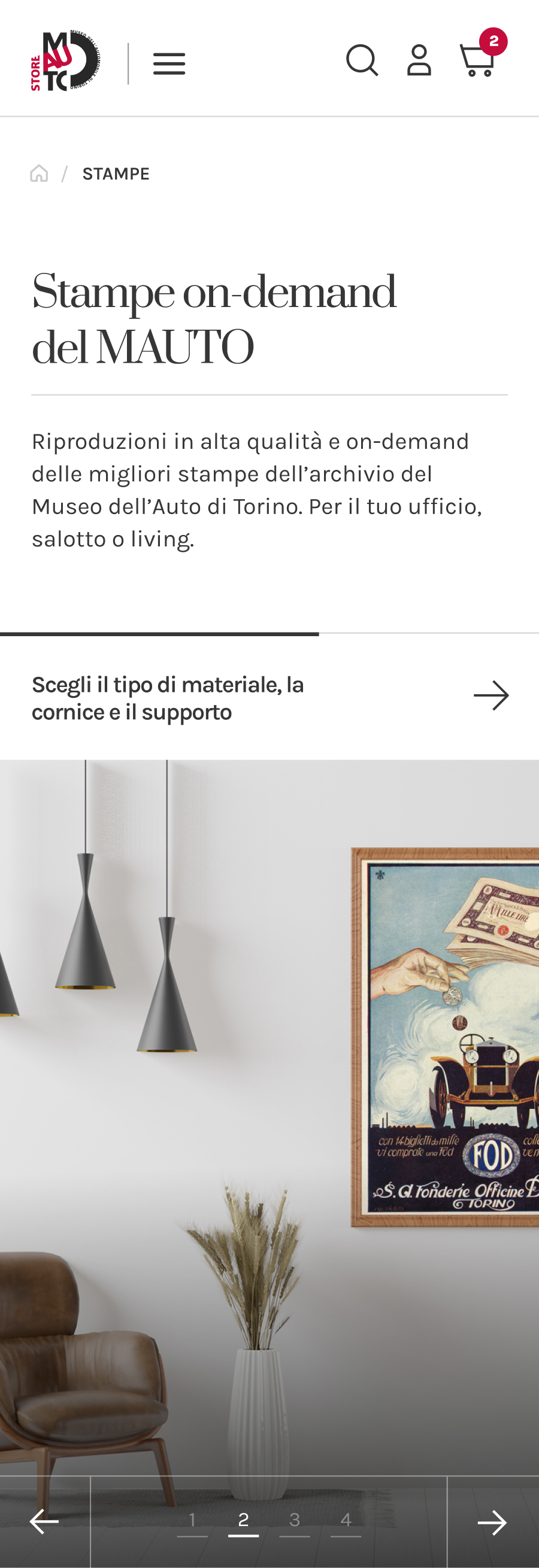Go to next slide with right arrow

coord(492,1523)
